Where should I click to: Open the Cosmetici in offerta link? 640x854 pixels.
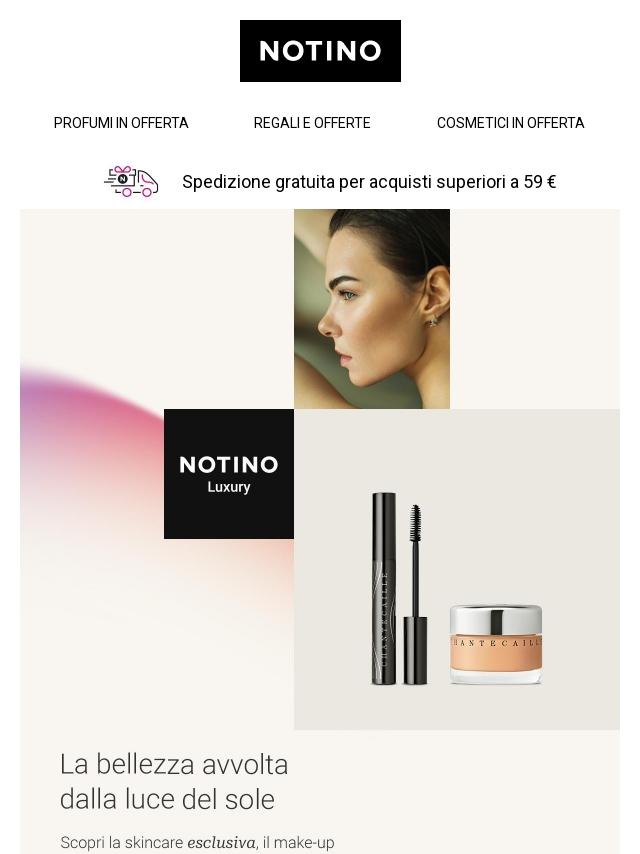click(x=510, y=123)
